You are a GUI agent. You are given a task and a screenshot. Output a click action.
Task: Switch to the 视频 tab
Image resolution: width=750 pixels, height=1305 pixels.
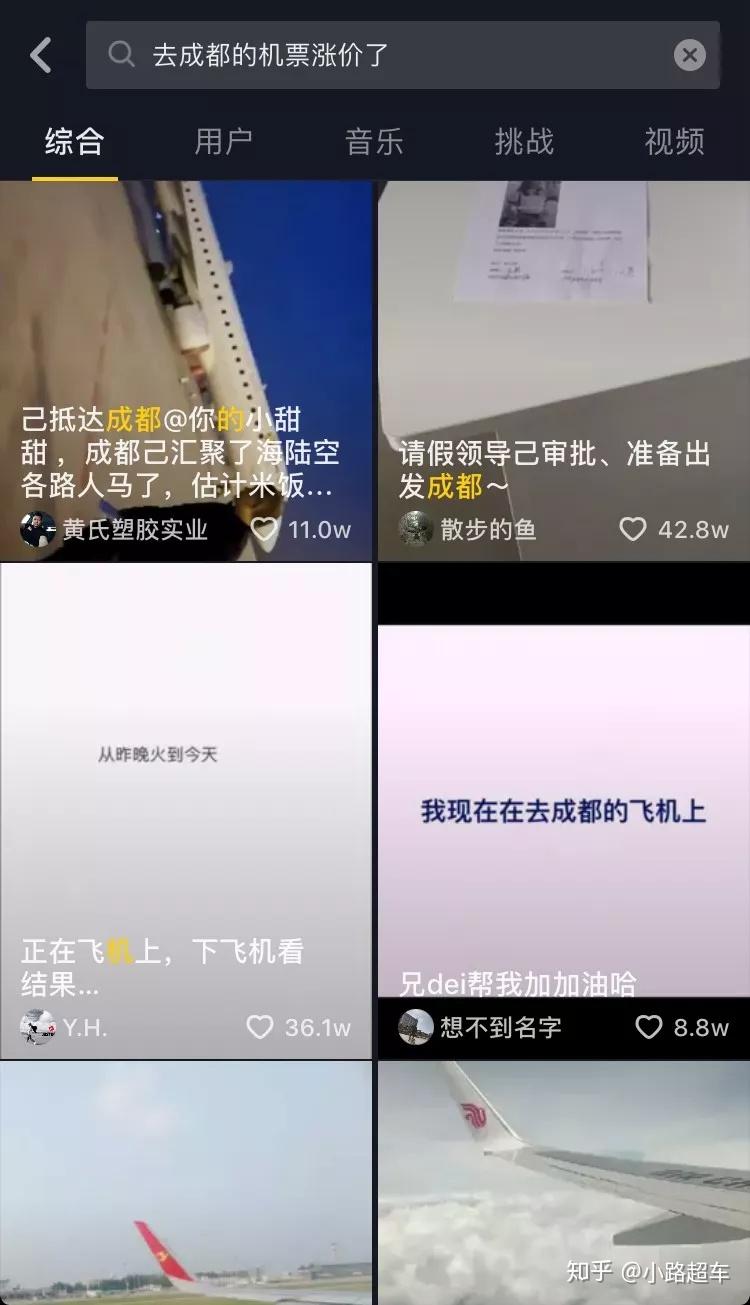pyautogui.click(x=674, y=142)
